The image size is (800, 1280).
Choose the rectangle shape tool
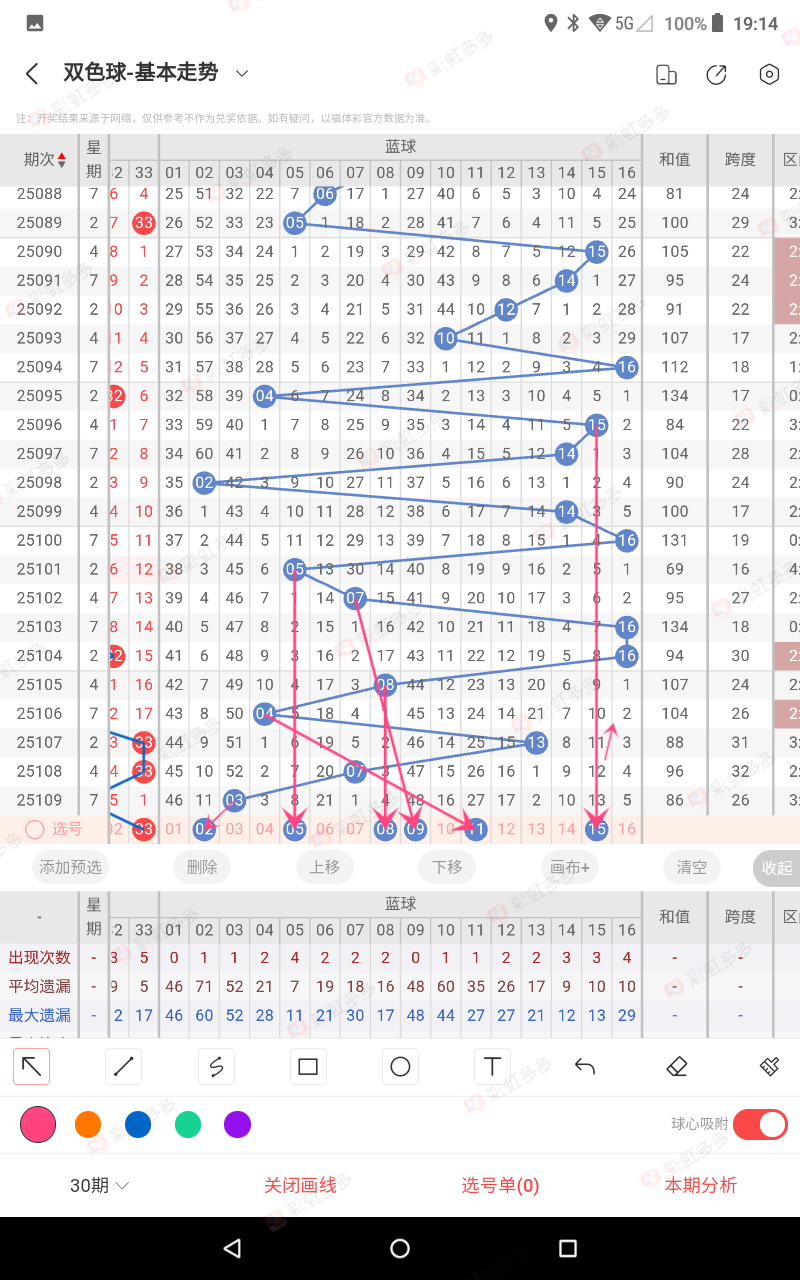pos(308,1067)
